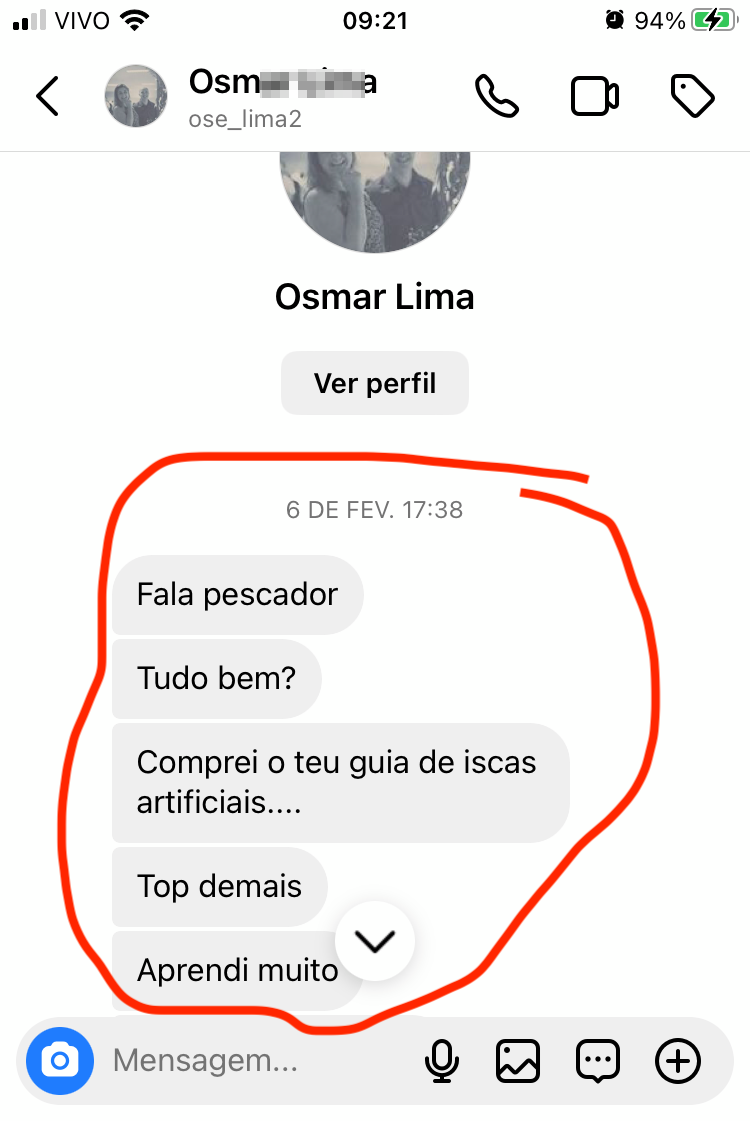Open saved replies bubble icon

[x=598, y=1060]
